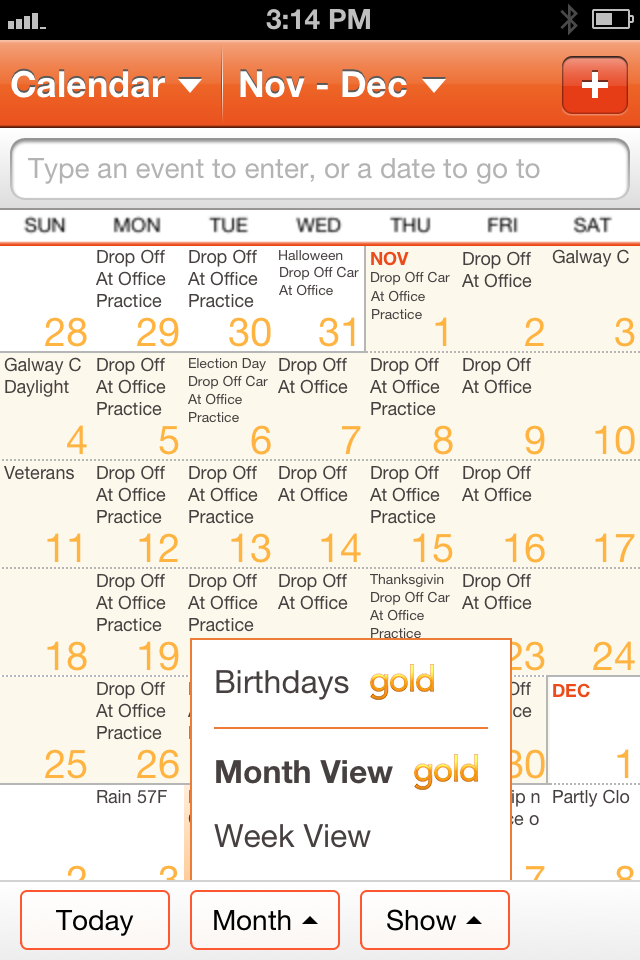The image size is (640, 960).
Task: Open Halloween day, October 31
Action: (x=319, y=298)
